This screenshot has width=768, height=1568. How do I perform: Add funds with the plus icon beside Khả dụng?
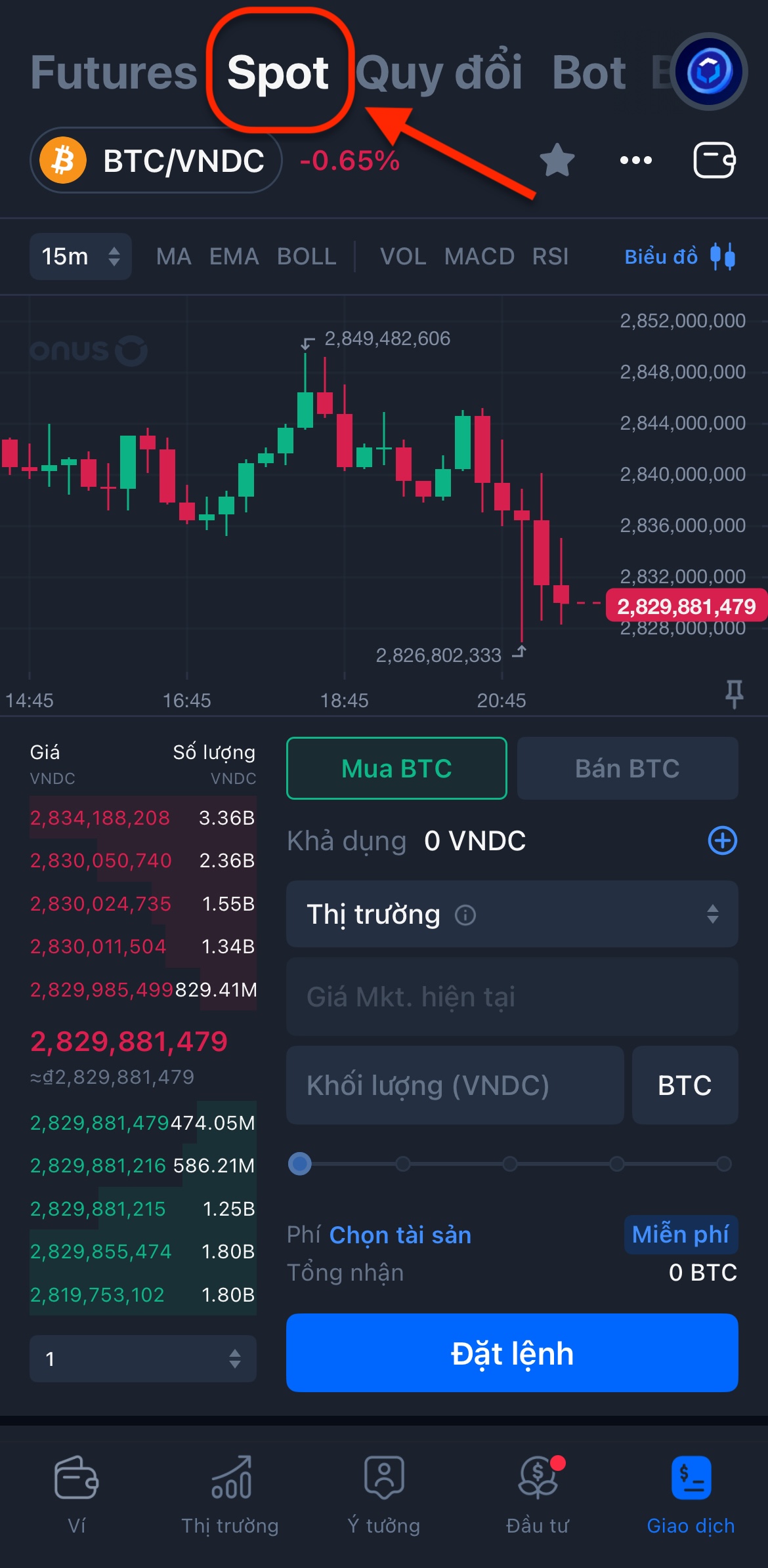tap(722, 840)
